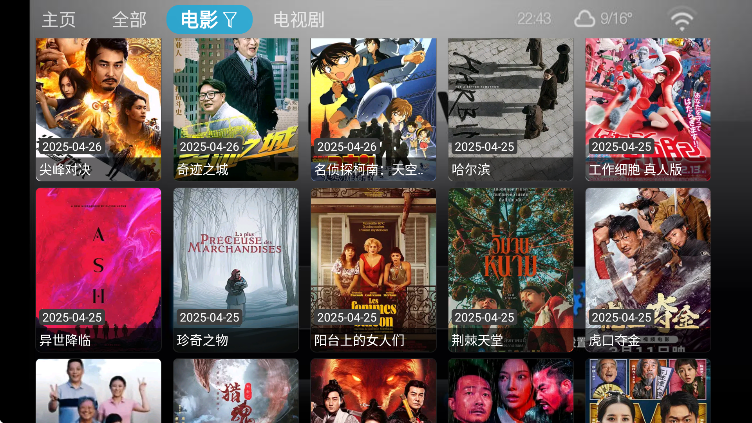Select the movie 荆棘天堂
Screen dimensions: 752x423
coord(510,268)
